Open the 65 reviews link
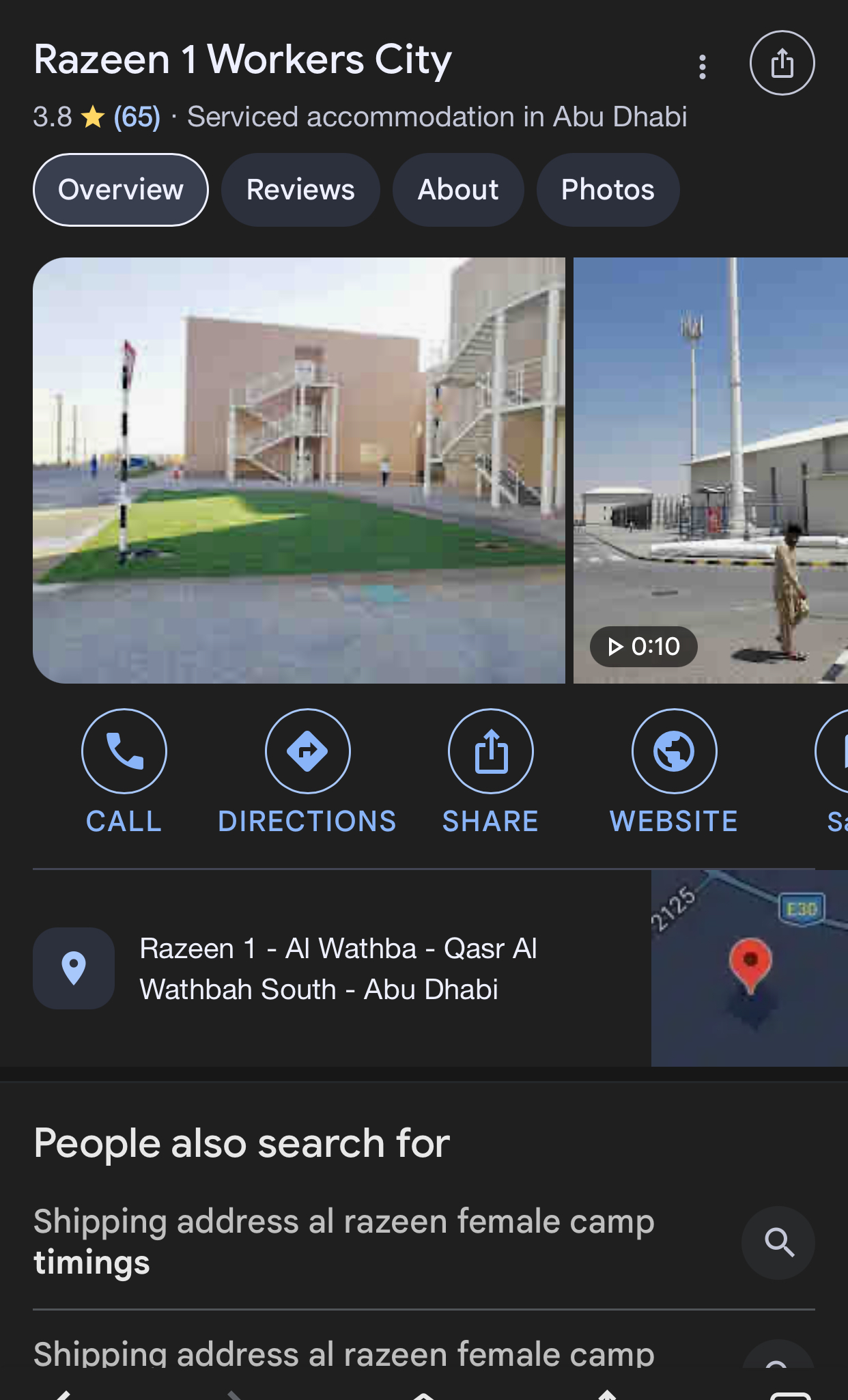The image size is (848, 1400). pyautogui.click(x=137, y=117)
